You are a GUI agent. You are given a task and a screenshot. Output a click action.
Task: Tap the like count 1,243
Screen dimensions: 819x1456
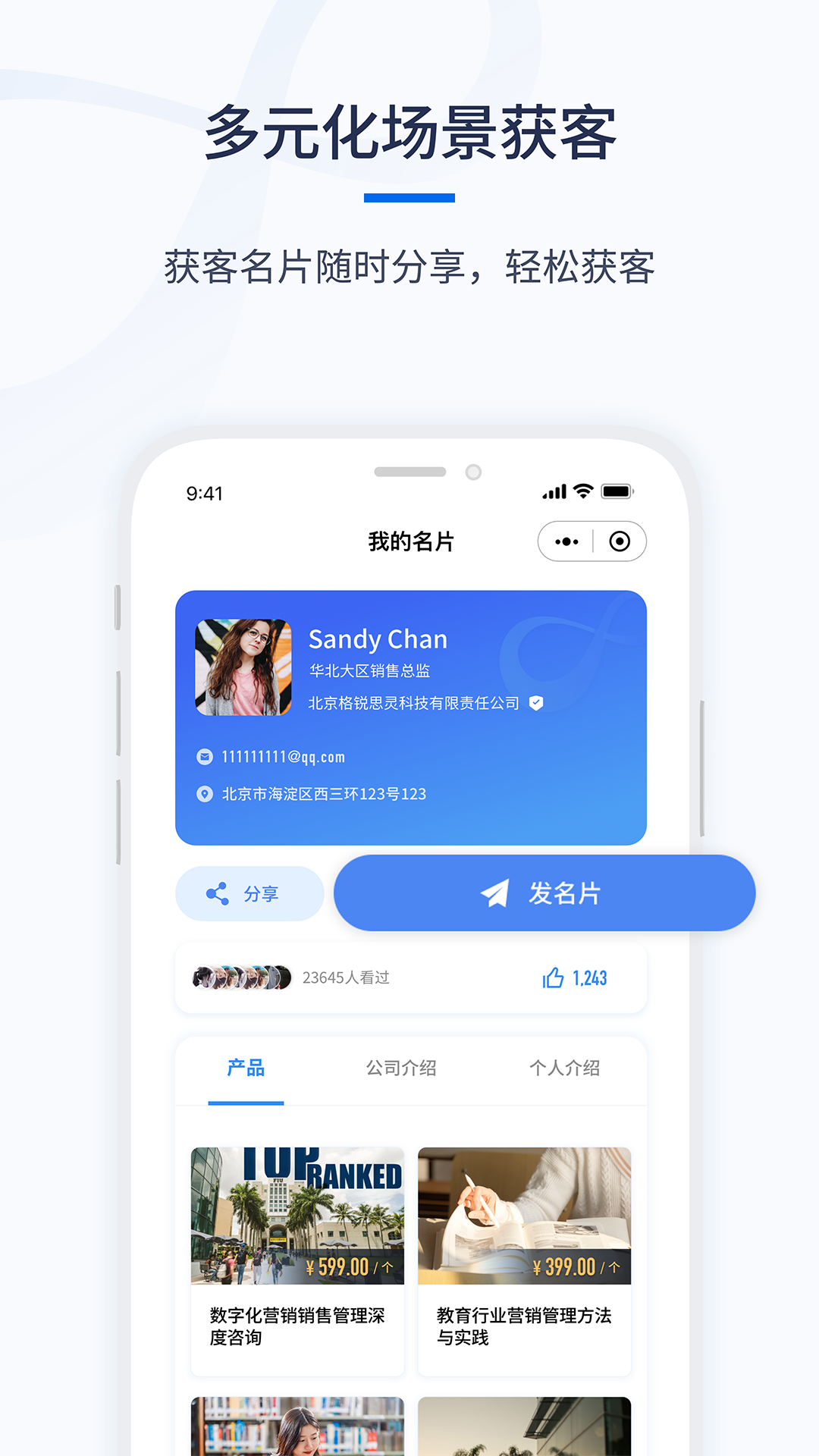pos(590,977)
